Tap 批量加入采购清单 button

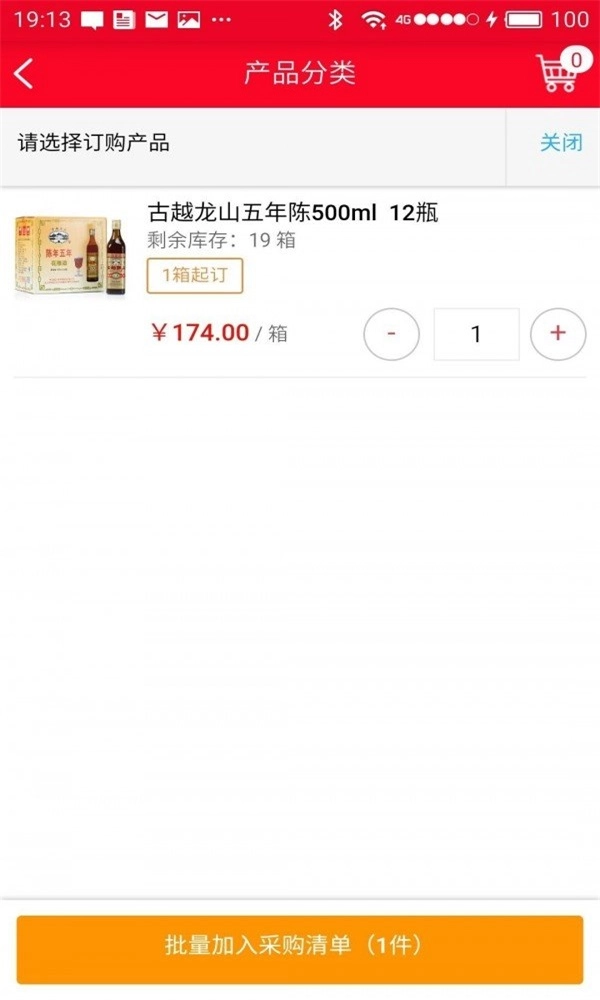(x=299, y=944)
